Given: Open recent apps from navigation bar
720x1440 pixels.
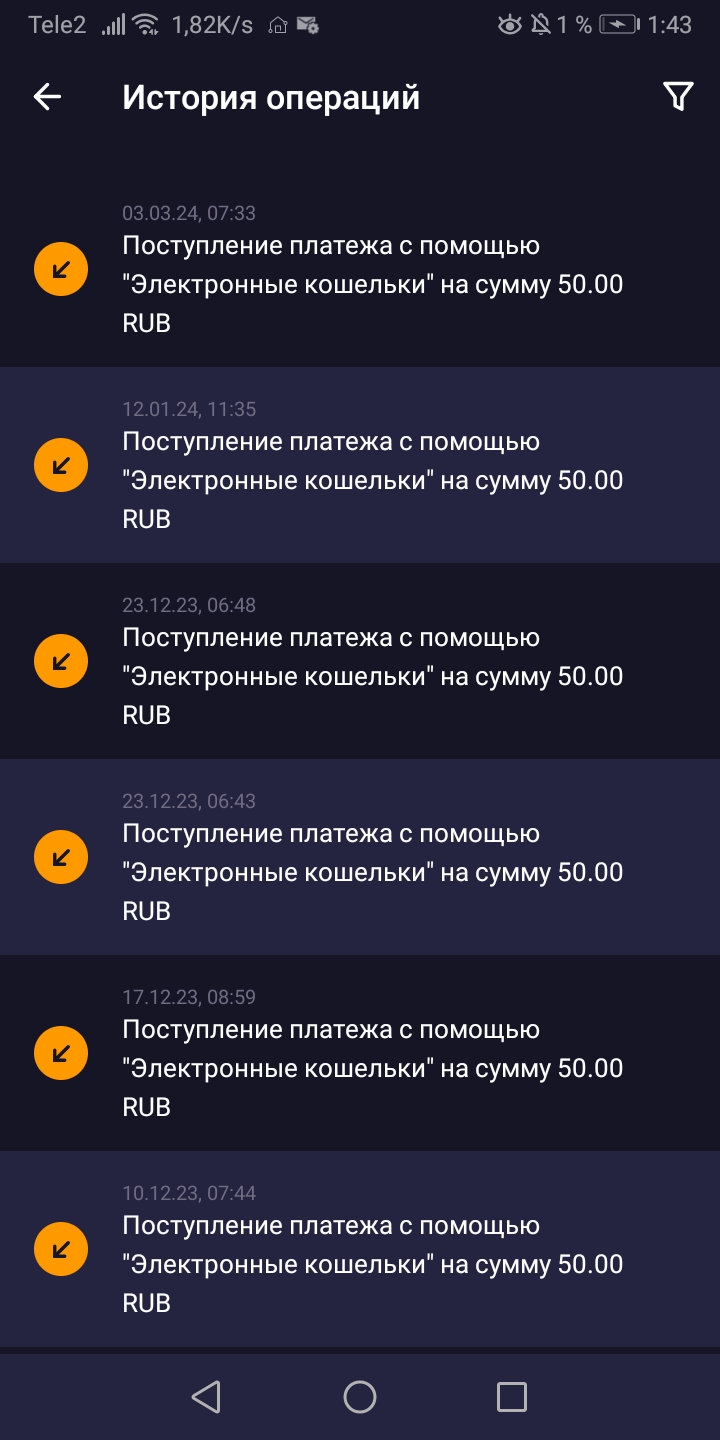Looking at the screenshot, I should (x=511, y=1397).
